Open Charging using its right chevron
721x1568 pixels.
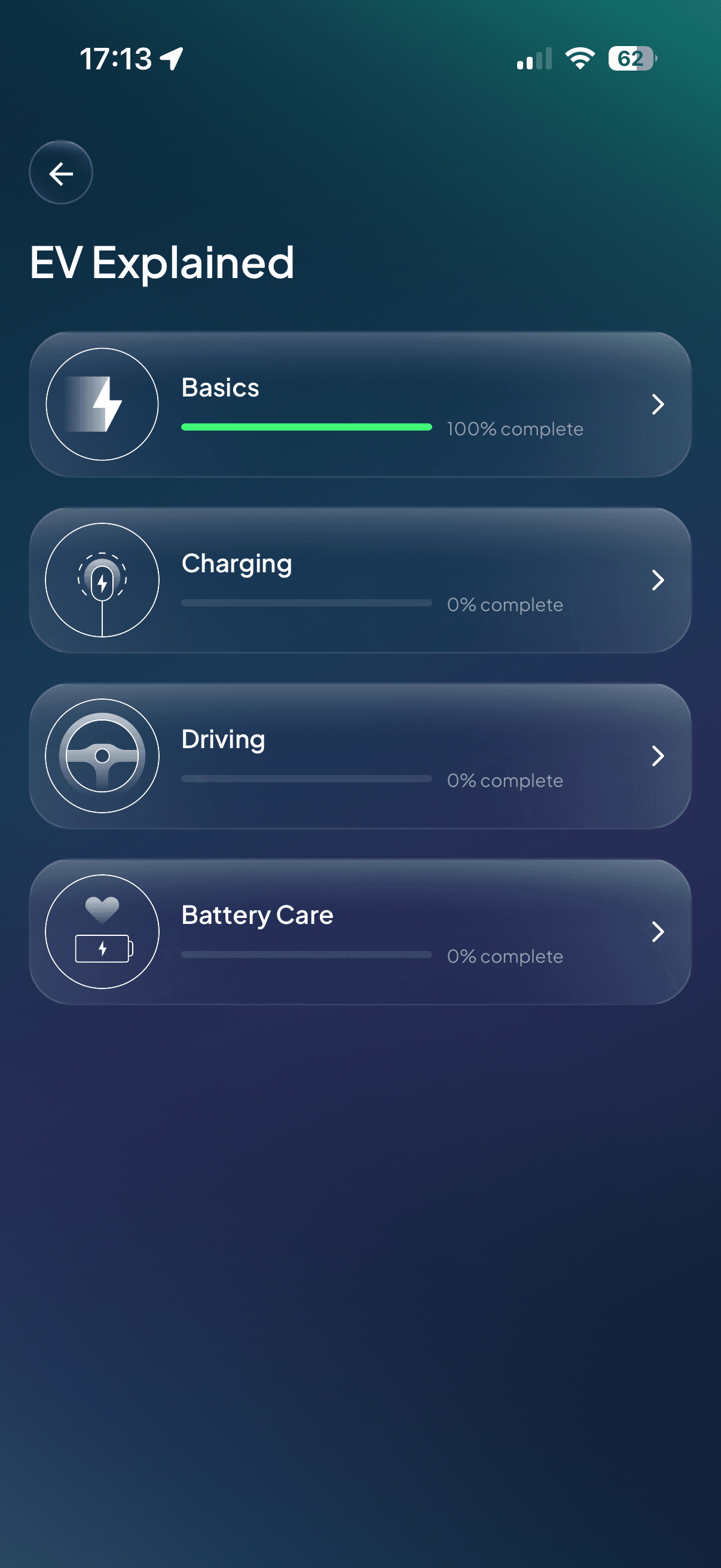(x=658, y=580)
